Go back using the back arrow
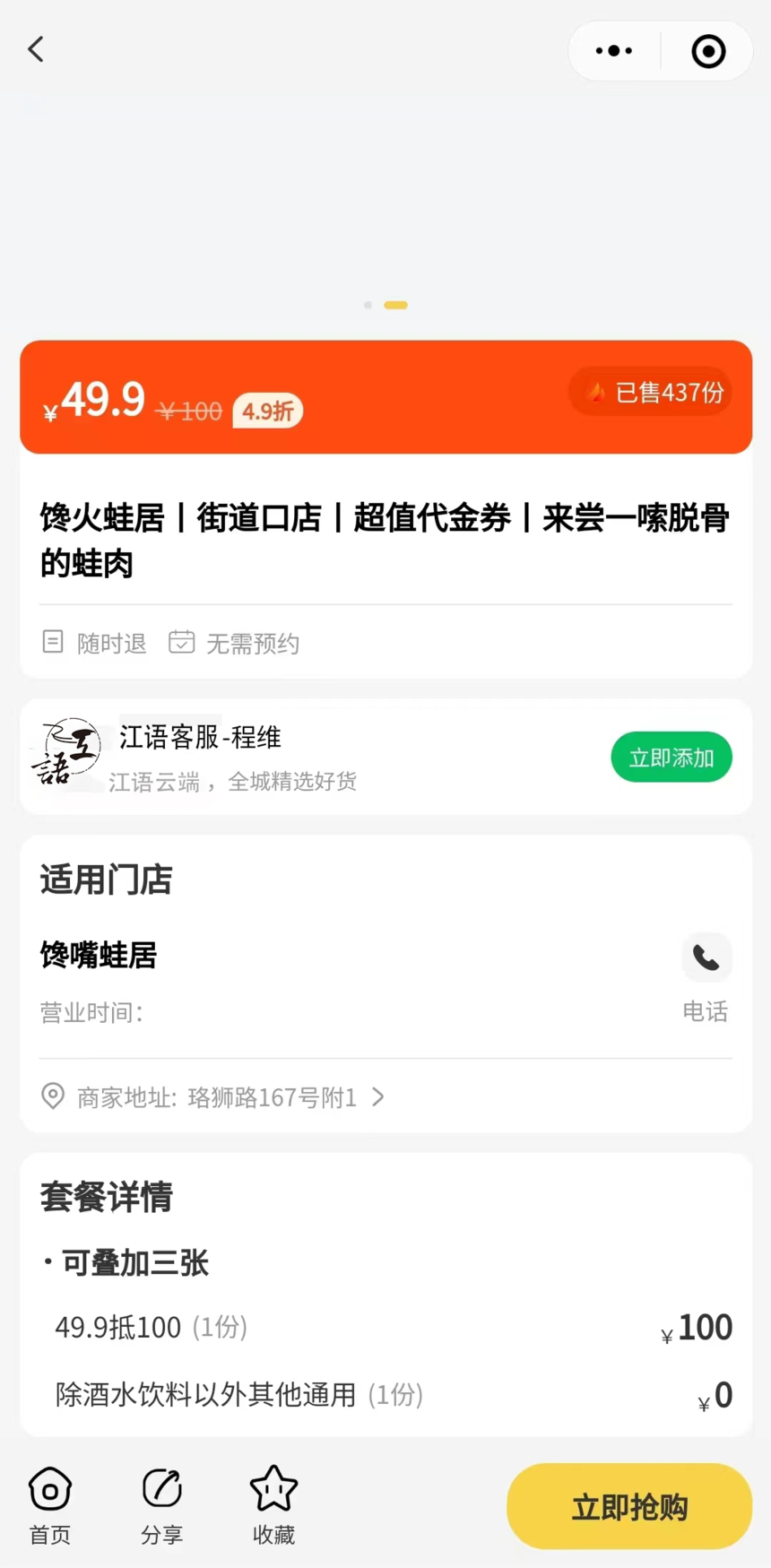Image resolution: width=771 pixels, height=1568 pixels. pyautogui.click(x=36, y=49)
